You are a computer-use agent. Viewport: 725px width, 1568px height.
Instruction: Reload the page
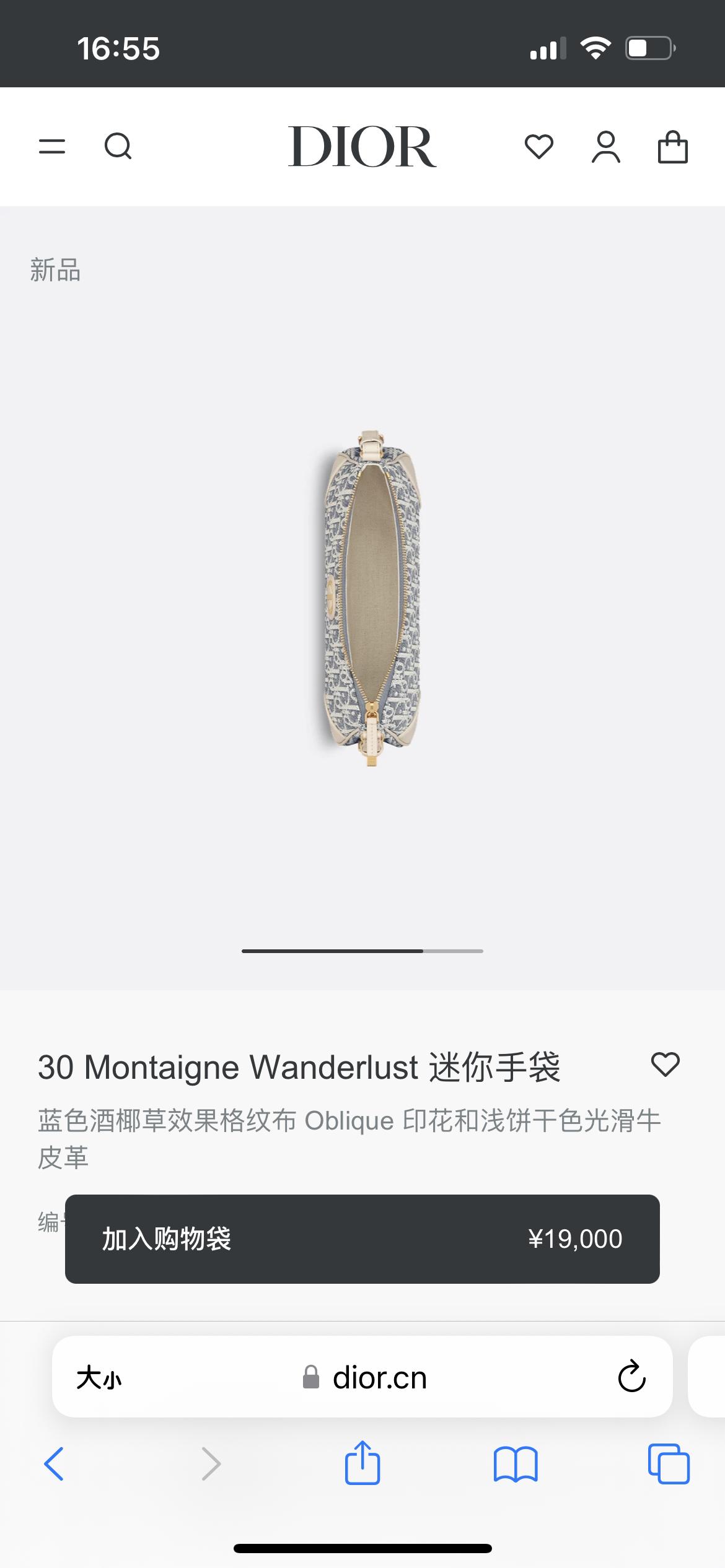click(x=631, y=1377)
